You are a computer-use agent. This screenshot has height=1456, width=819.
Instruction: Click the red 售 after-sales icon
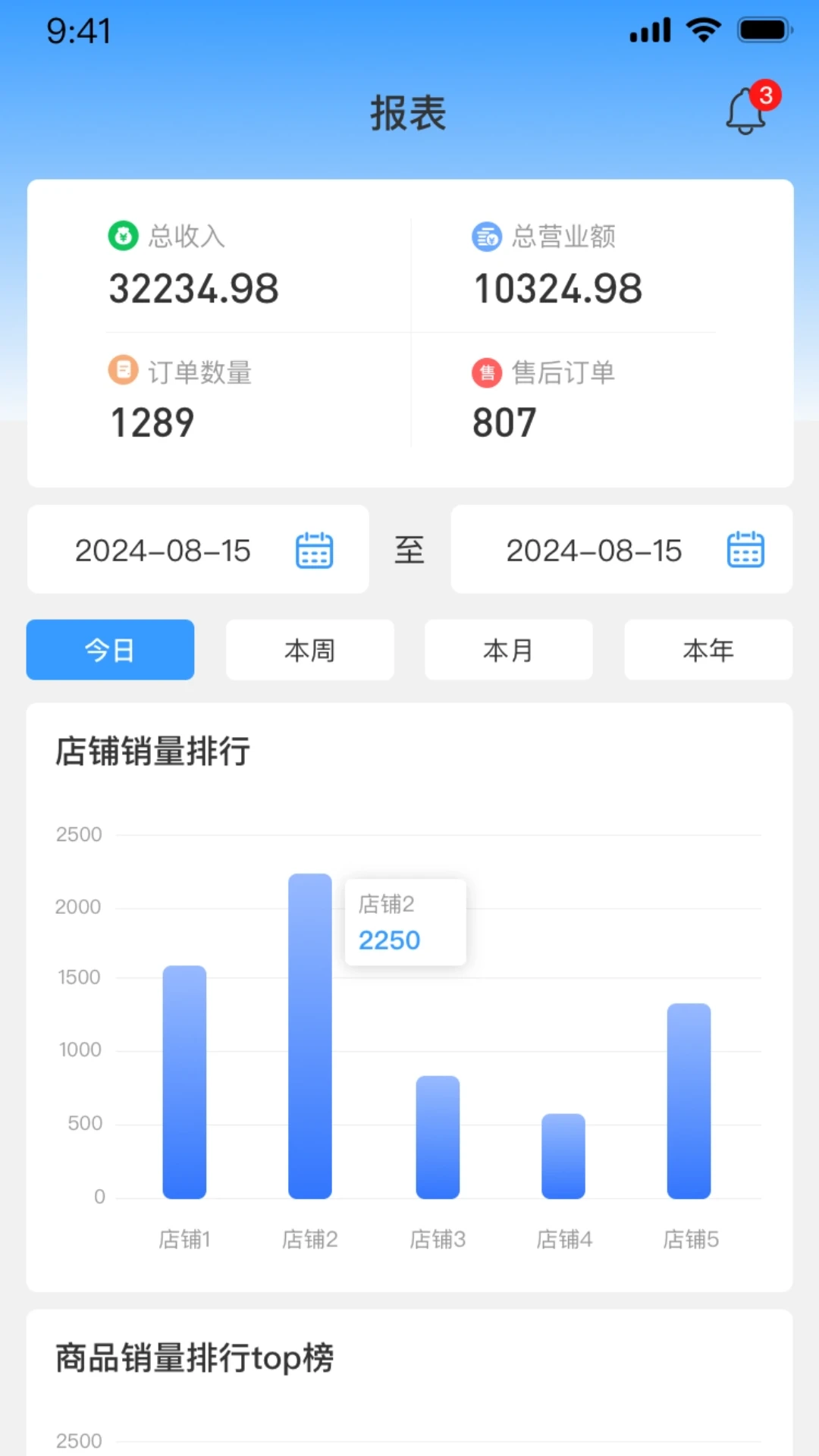pos(485,372)
